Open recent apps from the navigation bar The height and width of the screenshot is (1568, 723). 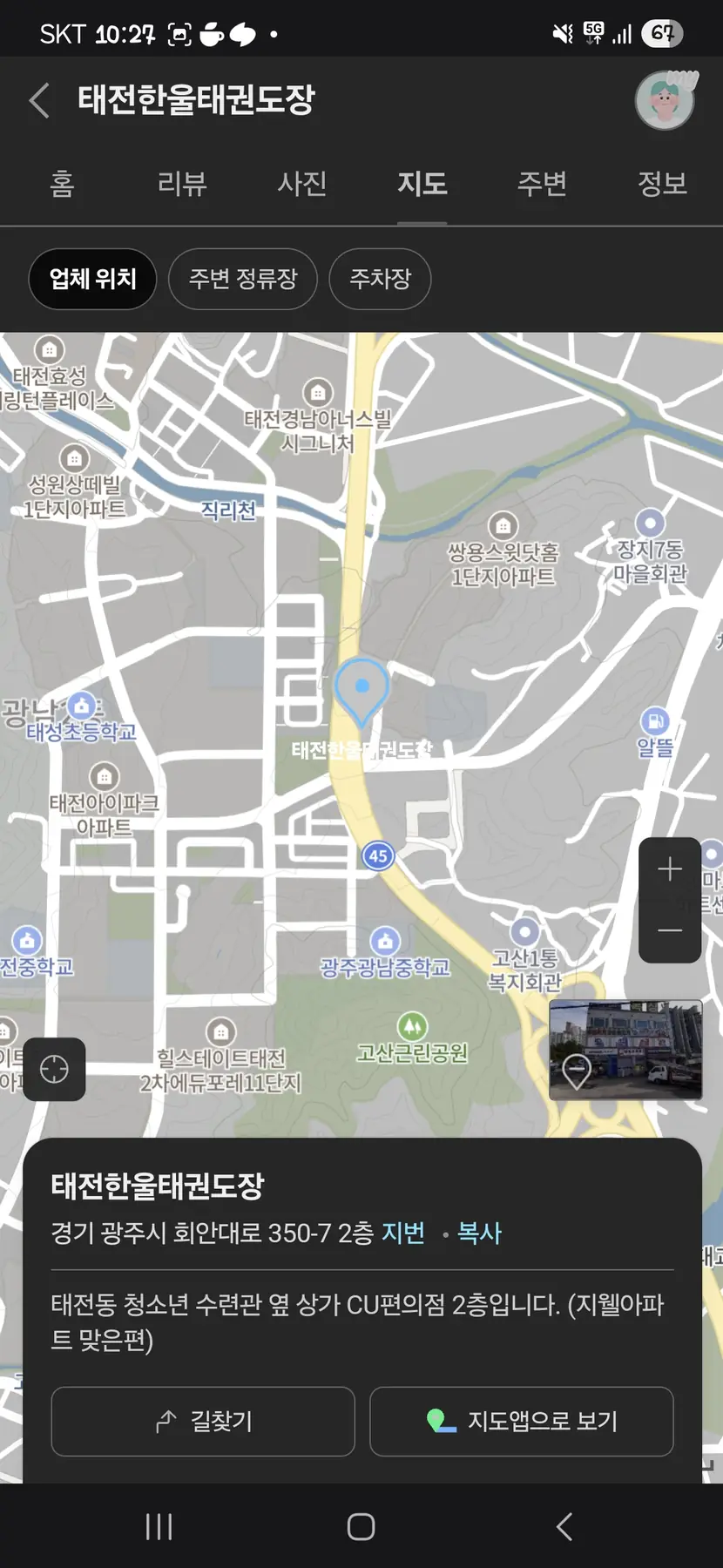[159, 1526]
